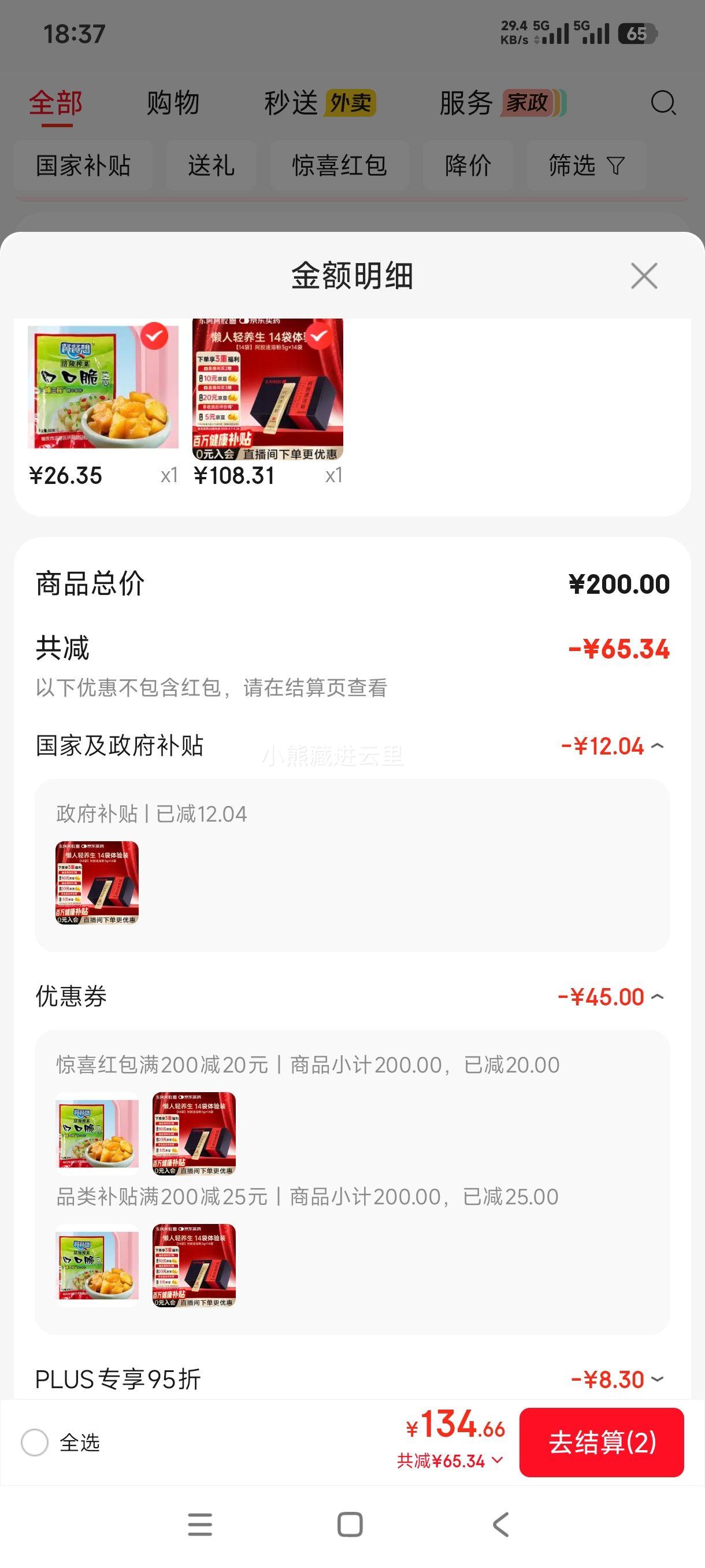This screenshot has width=705, height=1568.
Task: Open the 共减¥65.34 discount breakdown
Action: [x=451, y=1461]
